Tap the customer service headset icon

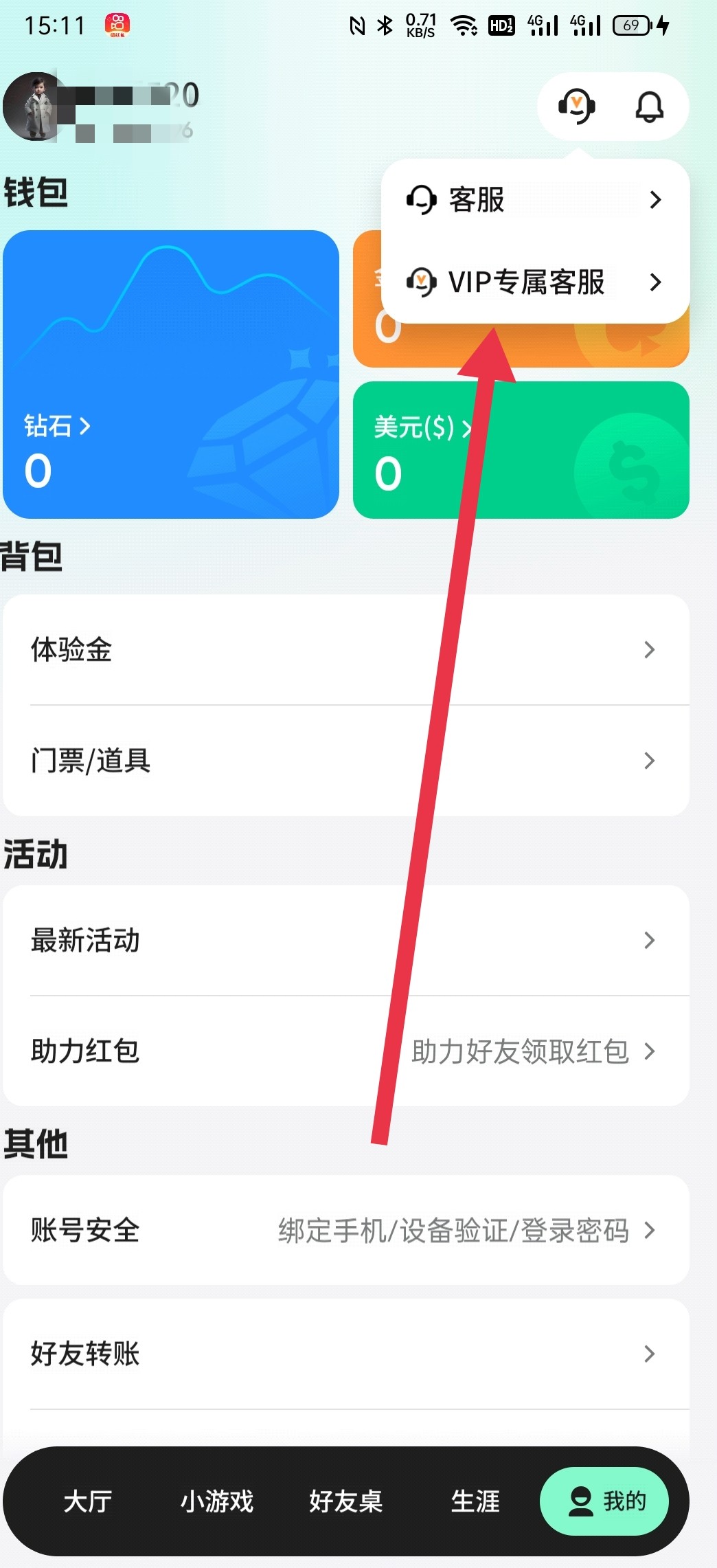(x=576, y=107)
